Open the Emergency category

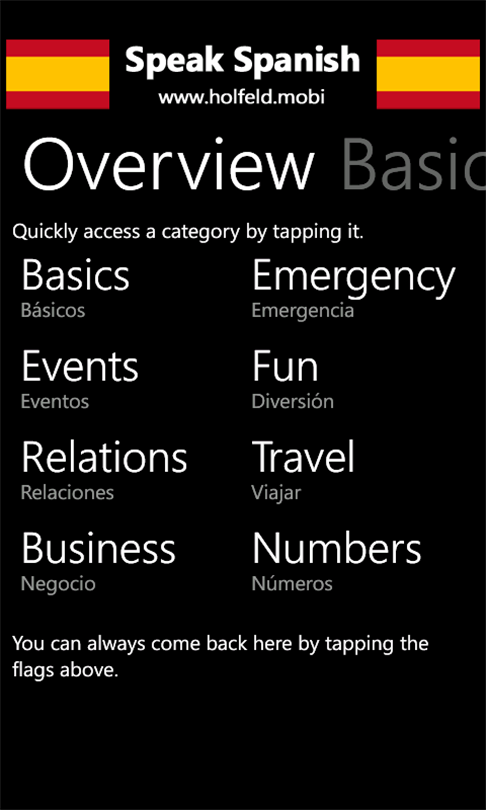point(353,287)
